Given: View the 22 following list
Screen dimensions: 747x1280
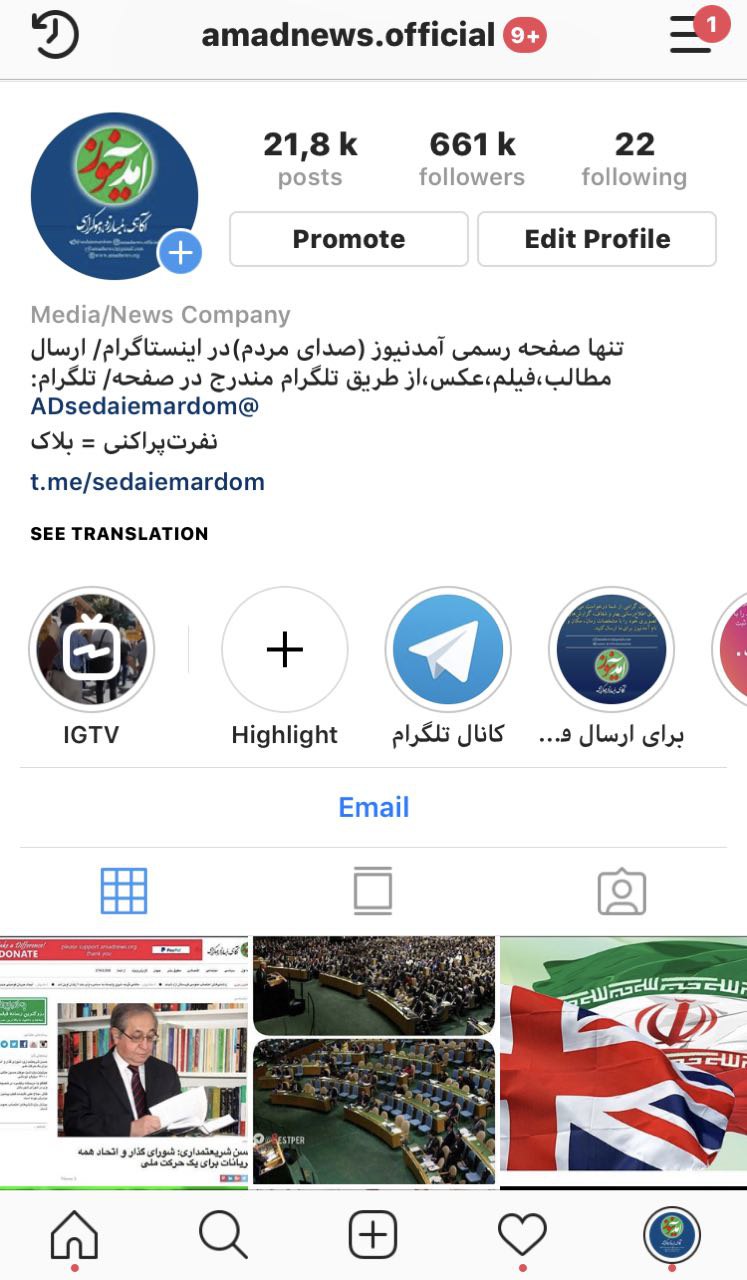Looking at the screenshot, I should [634, 159].
